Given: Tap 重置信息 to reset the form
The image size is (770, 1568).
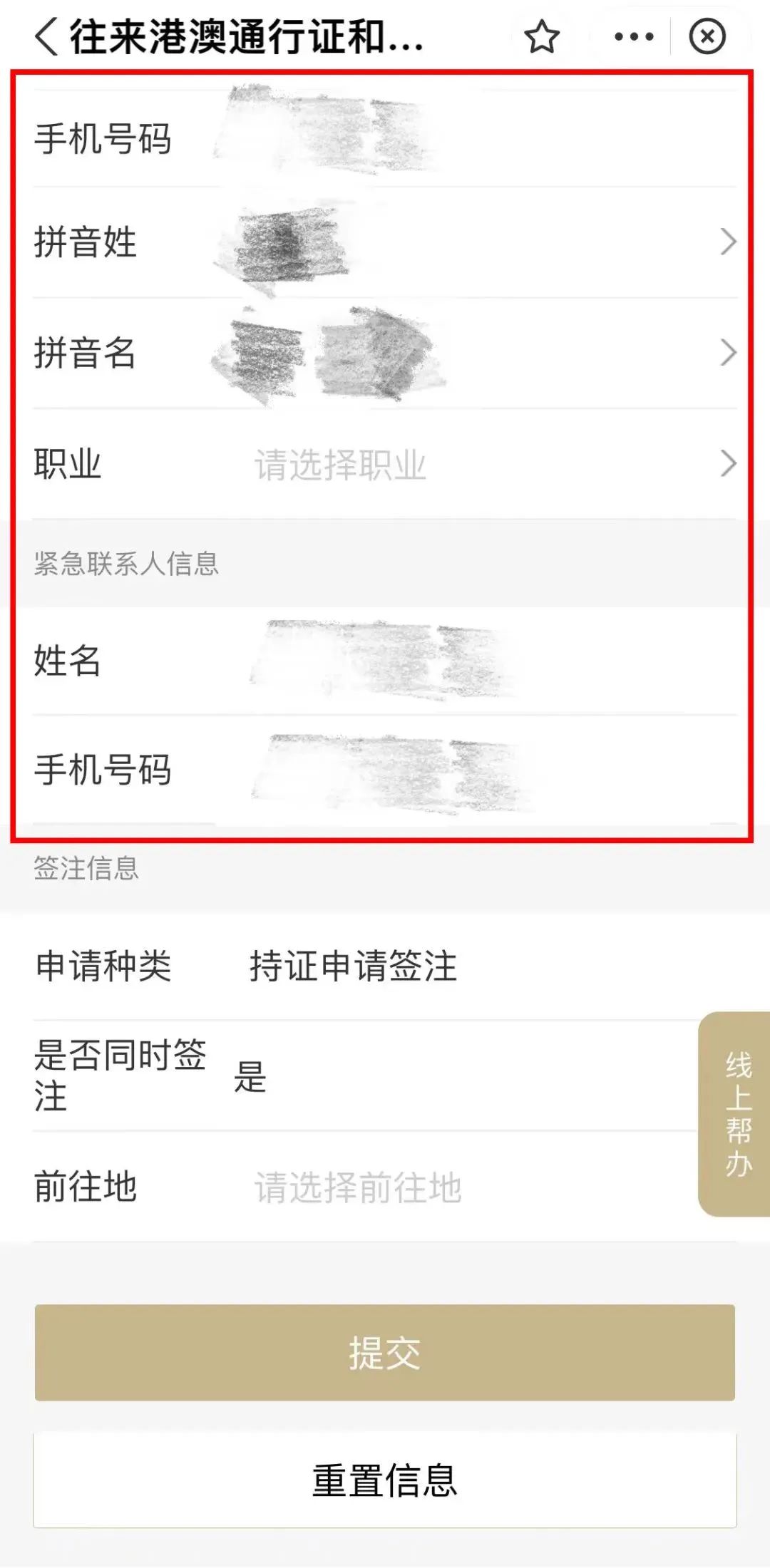Looking at the screenshot, I should pos(385,1480).
